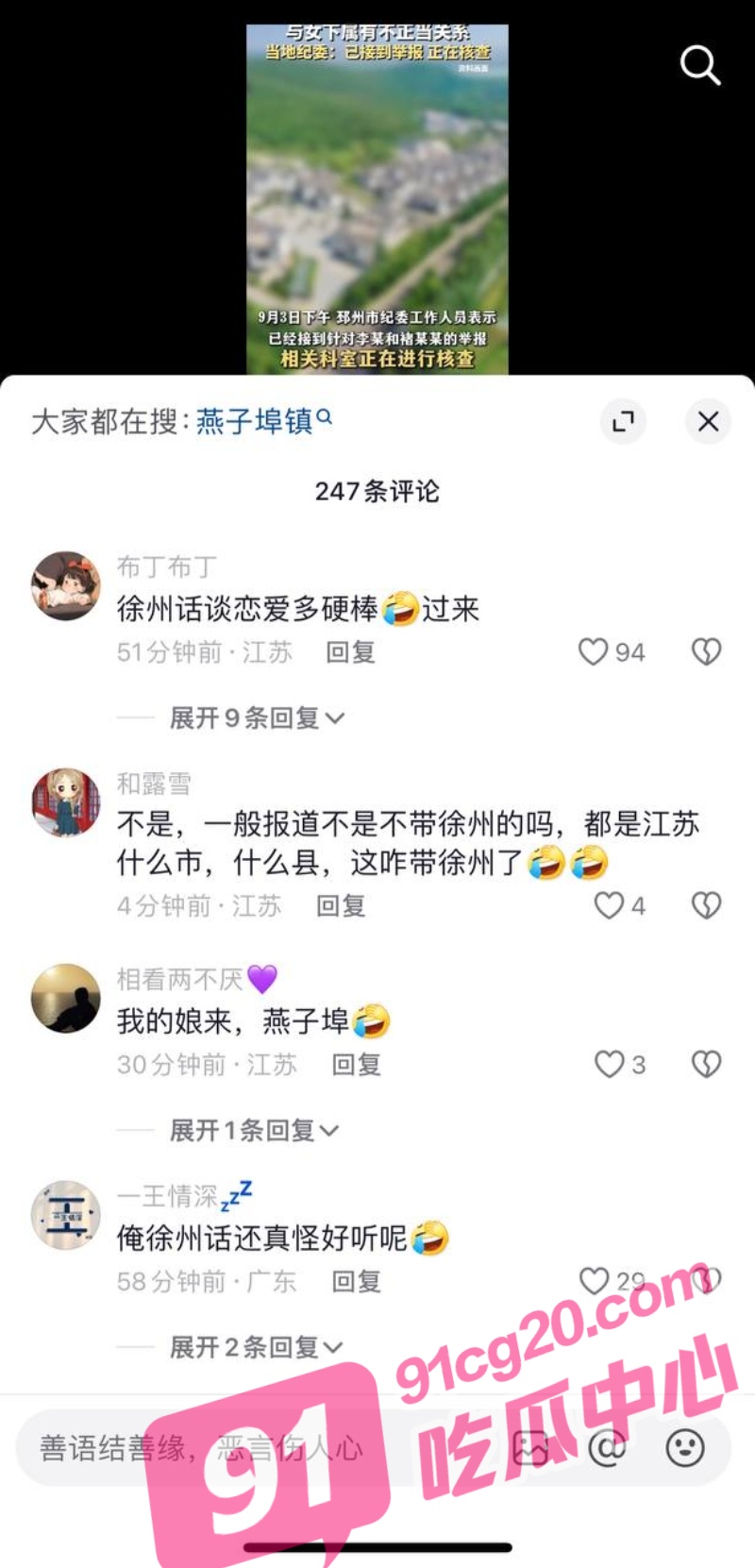Reply to 和露雪's comment
Screen dimensions: 755x1568
click(341, 906)
